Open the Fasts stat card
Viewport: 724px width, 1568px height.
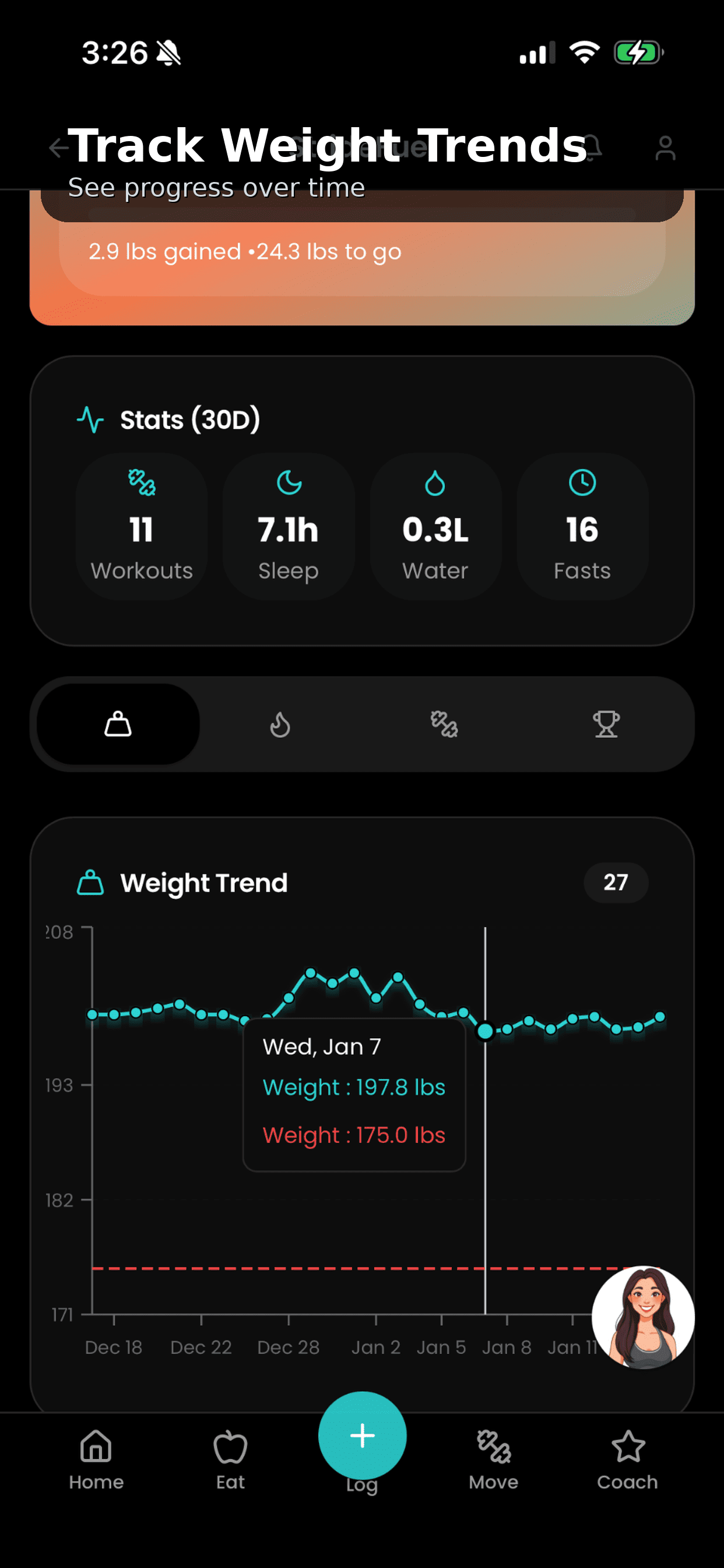[582, 527]
